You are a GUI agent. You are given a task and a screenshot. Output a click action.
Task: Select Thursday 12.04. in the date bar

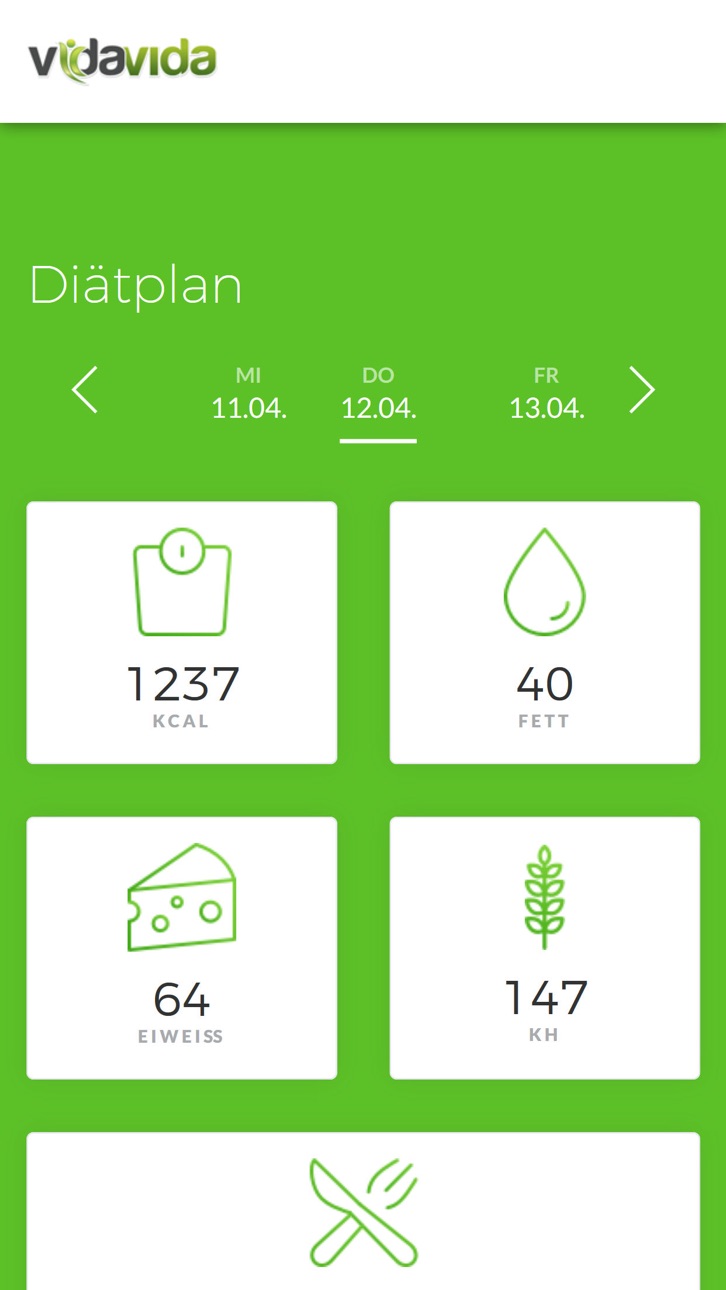pyautogui.click(x=378, y=393)
